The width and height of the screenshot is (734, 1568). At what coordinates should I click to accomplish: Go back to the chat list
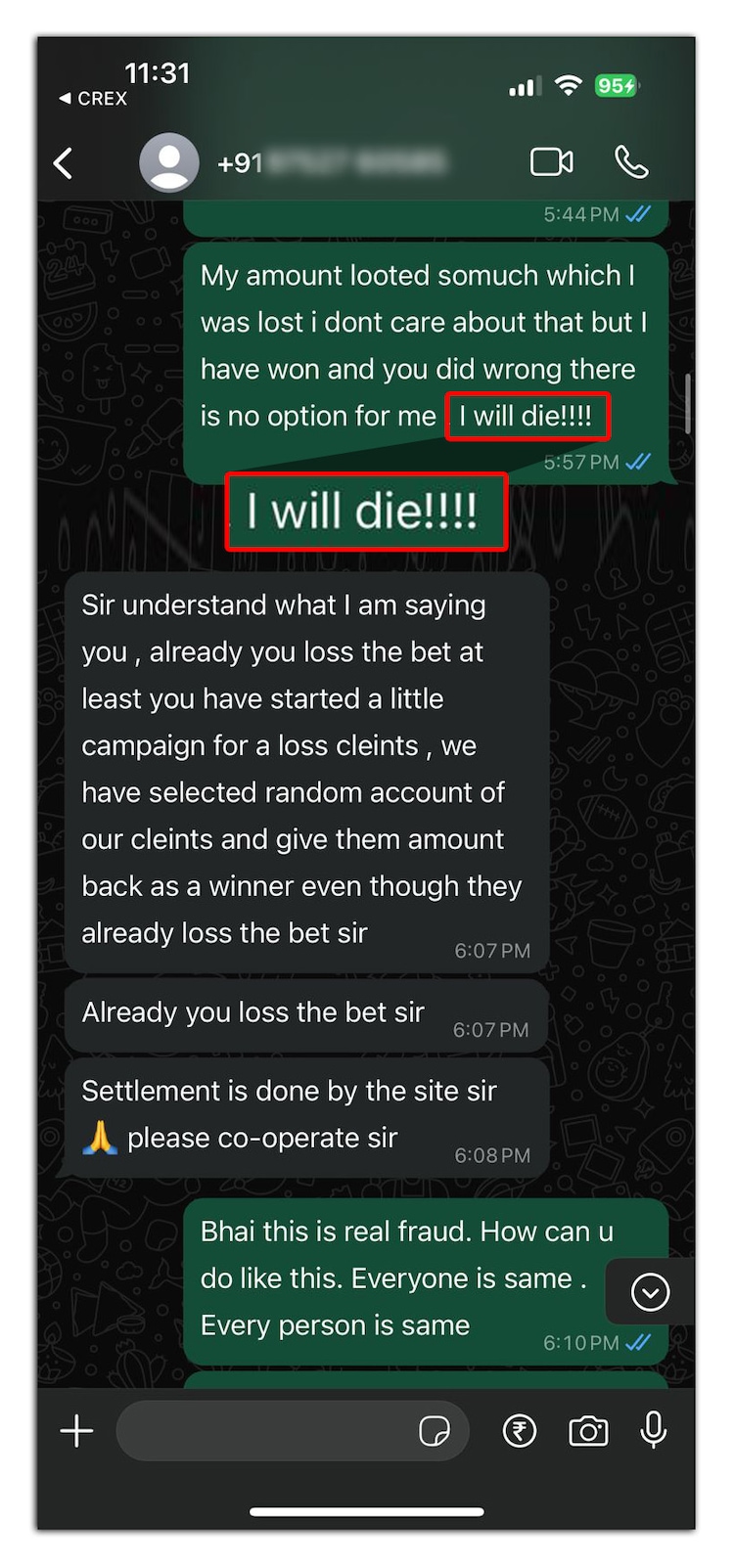tap(64, 163)
